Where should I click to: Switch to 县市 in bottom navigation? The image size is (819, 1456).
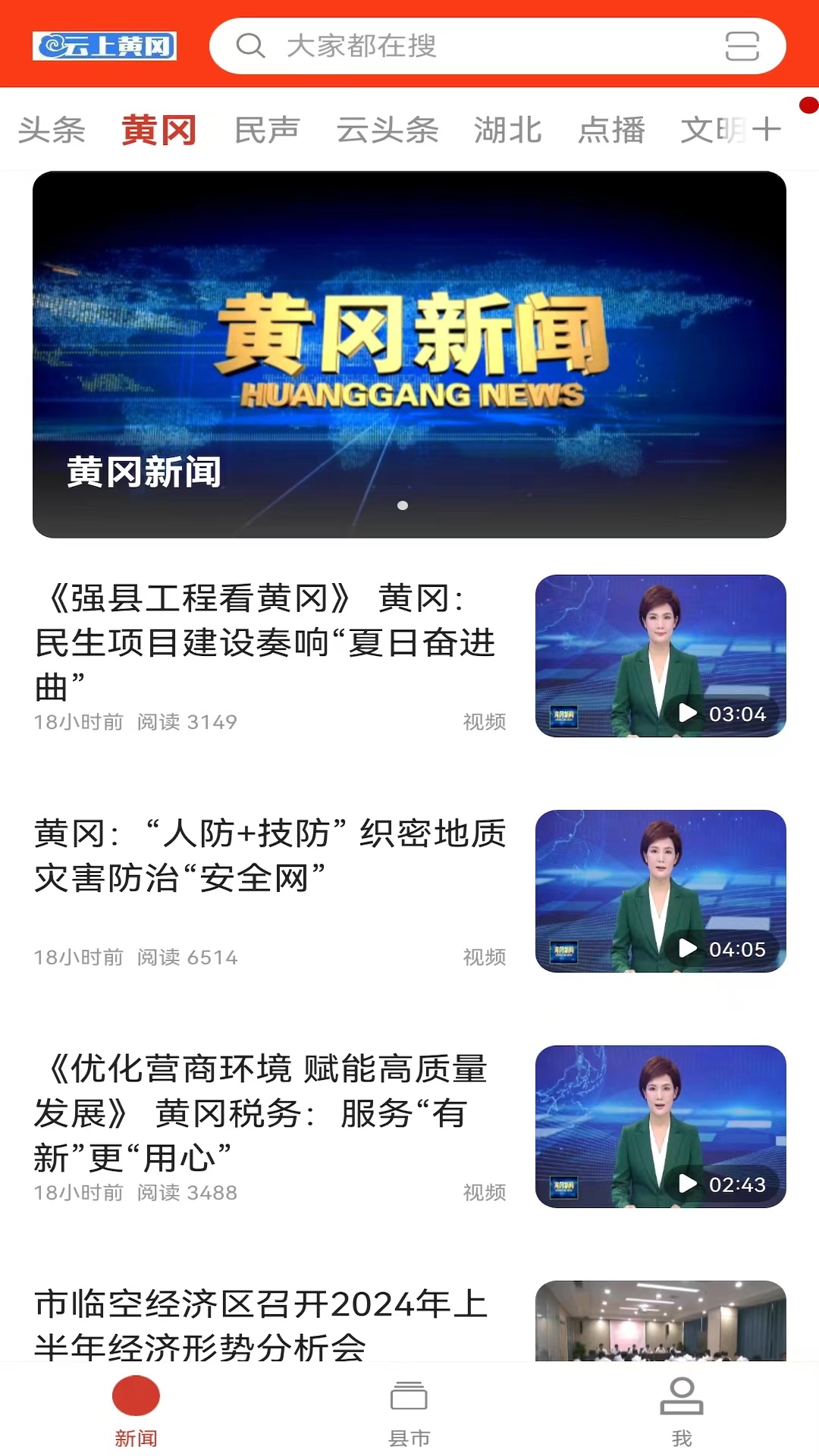[x=409, y=1412]
